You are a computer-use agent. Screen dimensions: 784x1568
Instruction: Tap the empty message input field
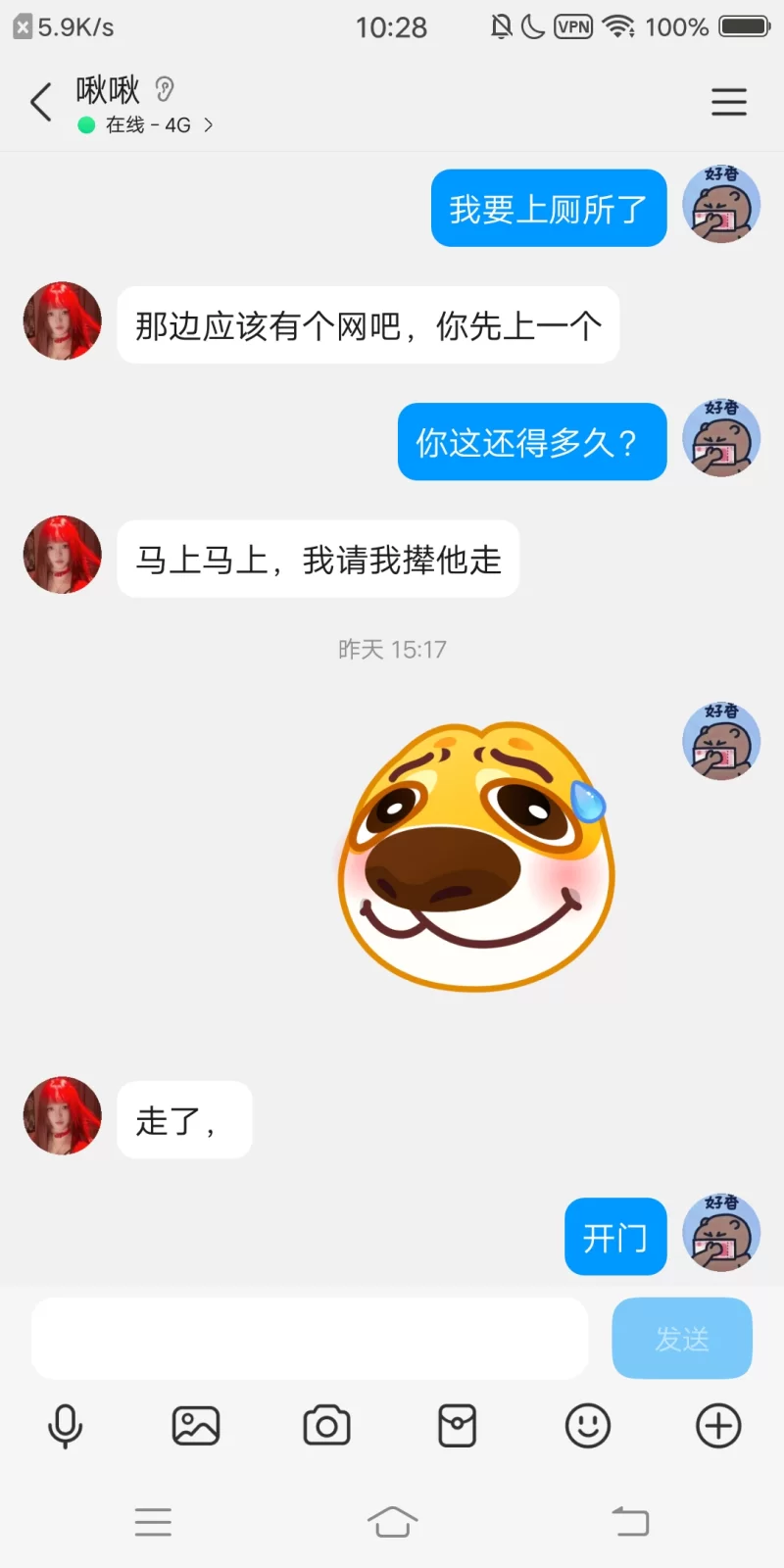(309, 1337)
